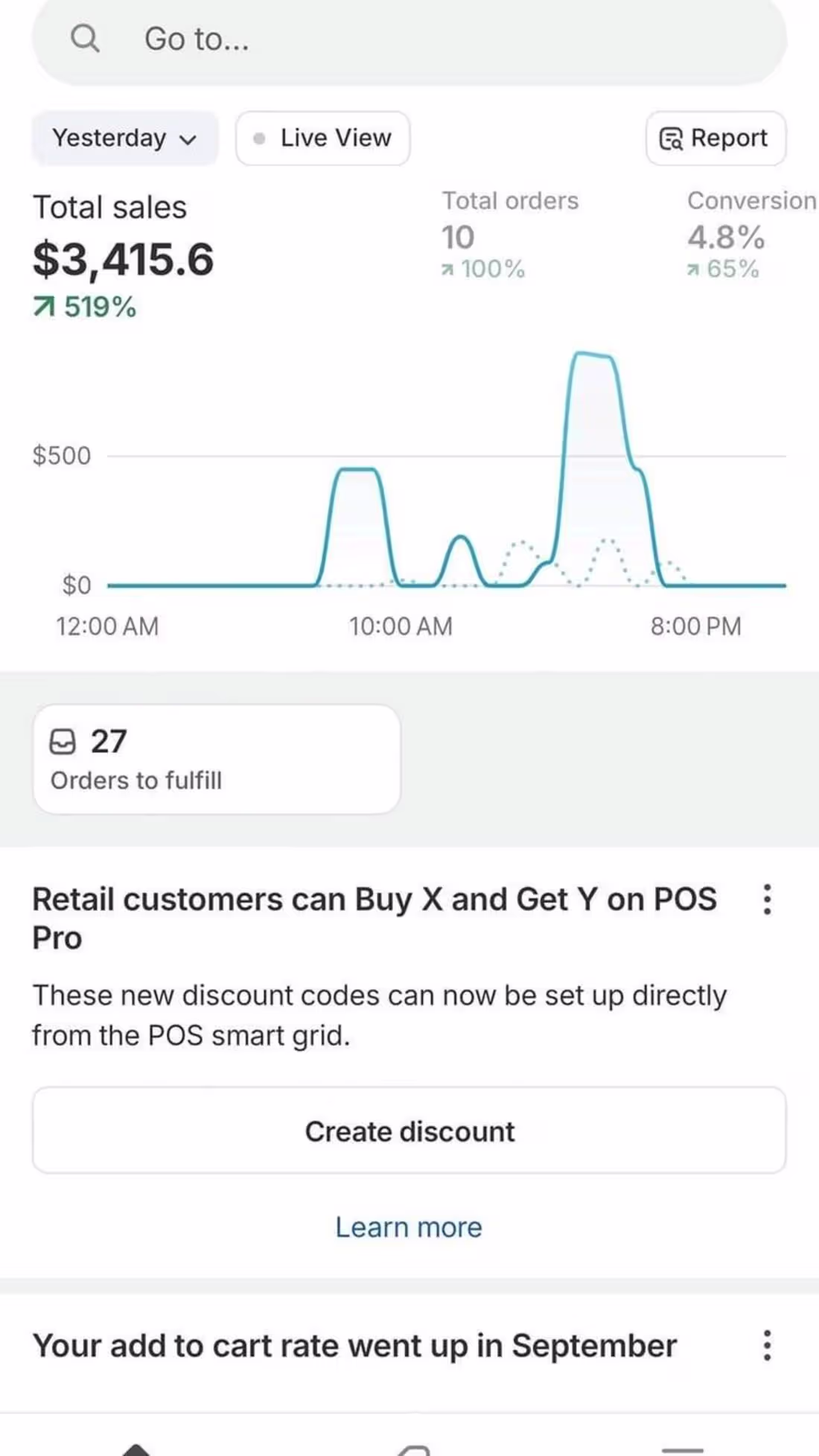
Task: Expand the chevron next to Yesterday
Action: click(187, 140)
